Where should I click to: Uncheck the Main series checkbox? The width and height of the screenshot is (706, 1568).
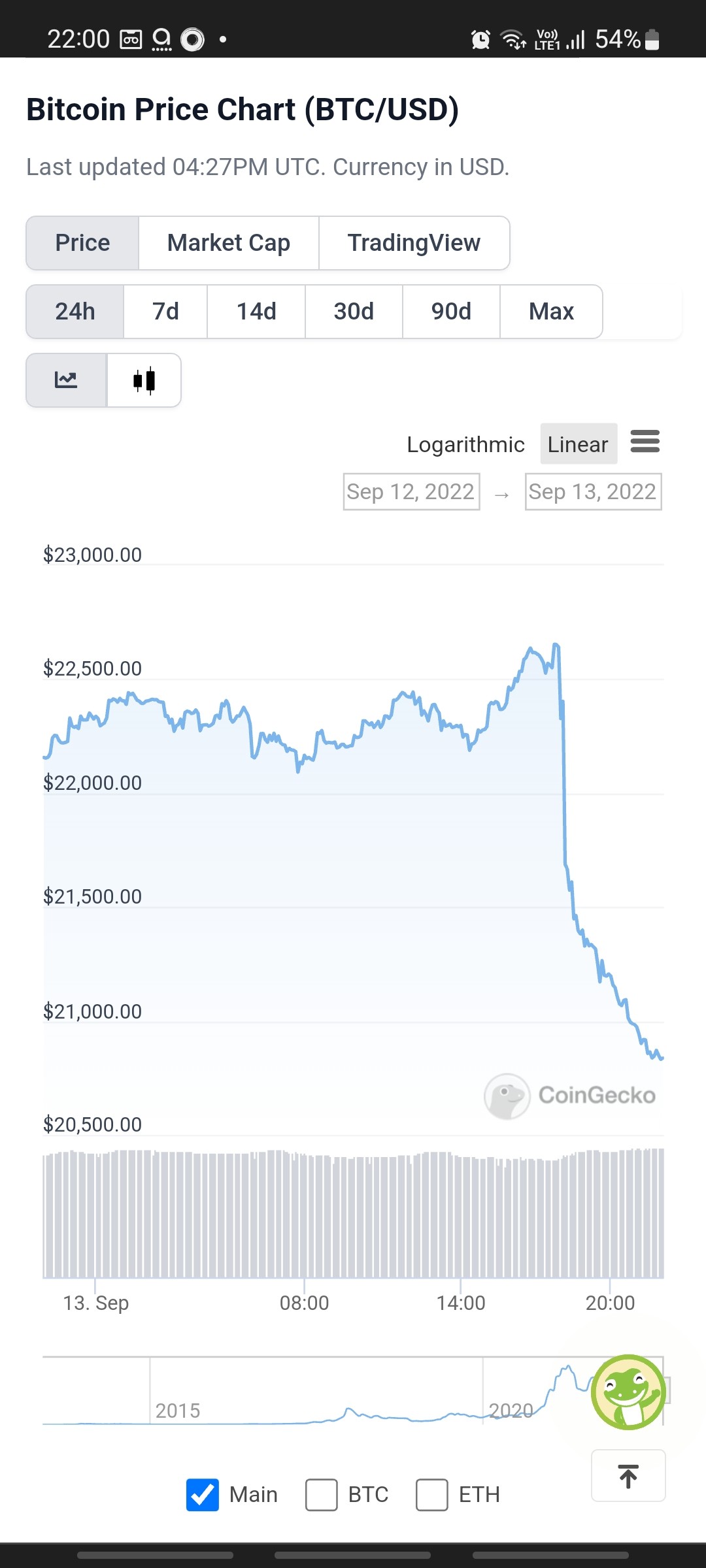[x=203, y=1495]
